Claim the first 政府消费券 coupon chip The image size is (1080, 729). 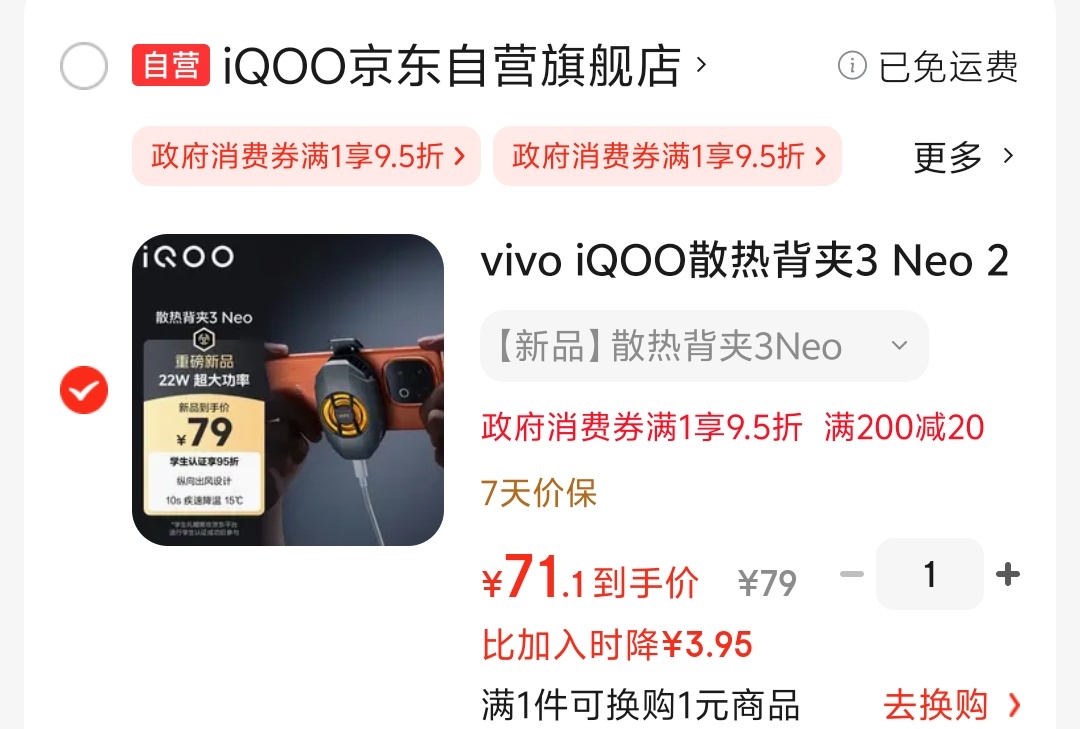(x=307, y=156)
